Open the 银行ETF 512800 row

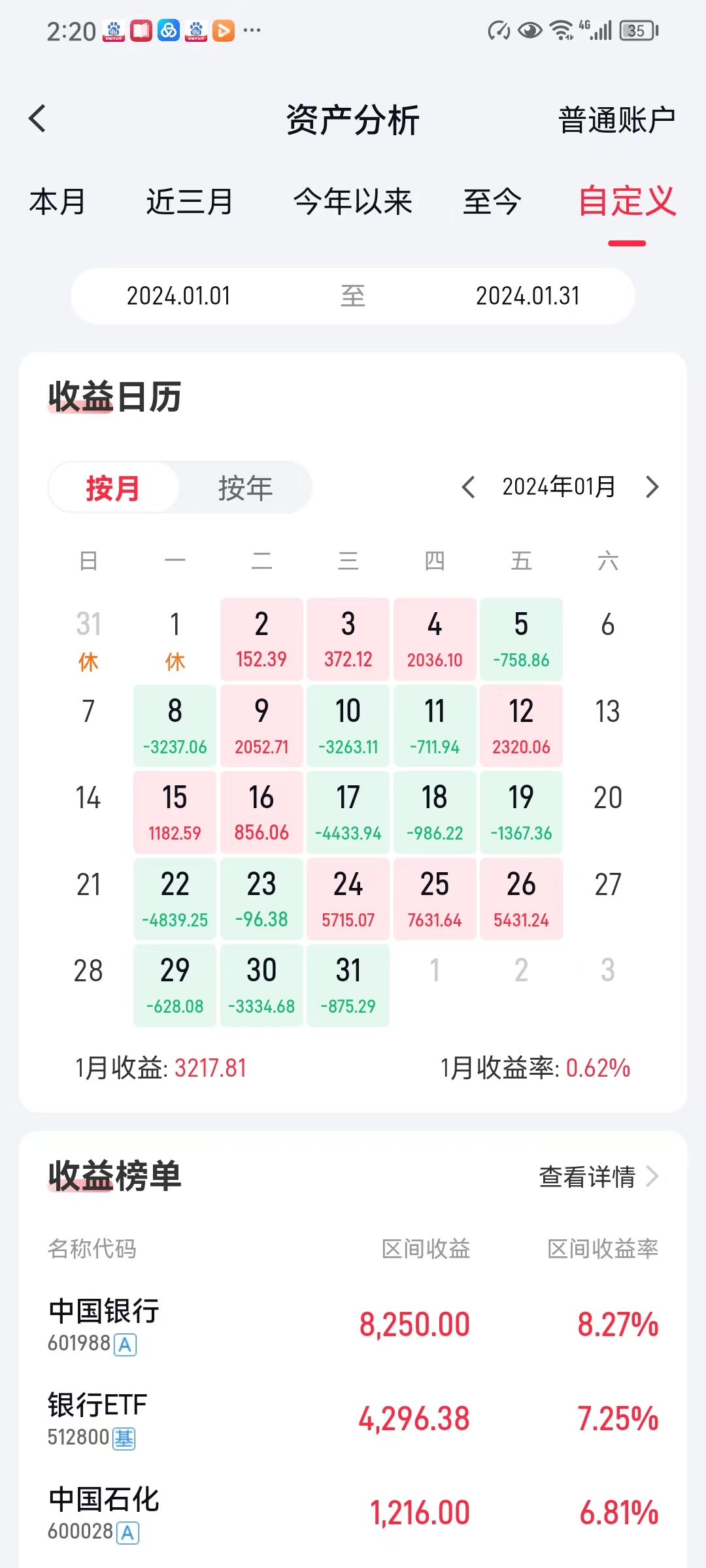click(x=353, y=1419)
